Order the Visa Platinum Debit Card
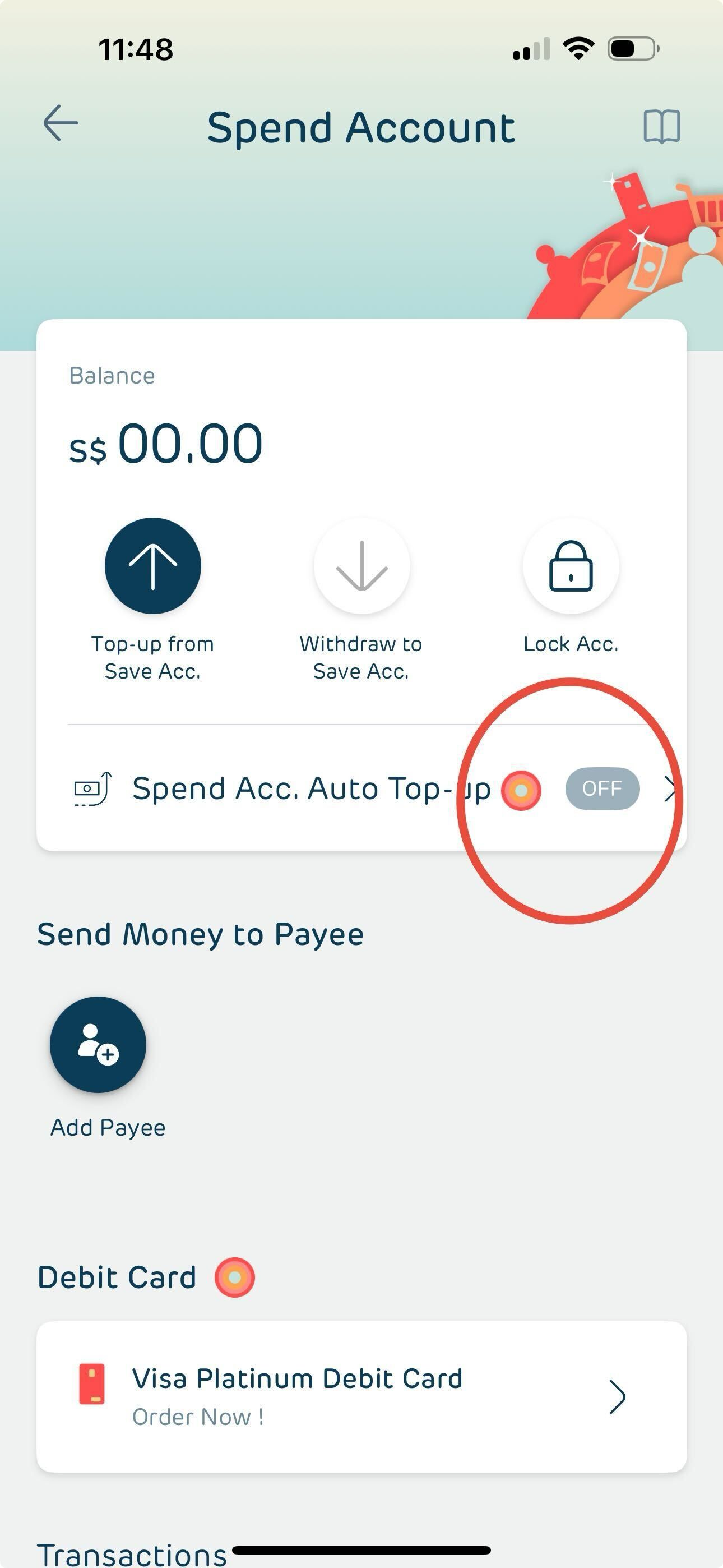The height and width of the screenshot is (1568, 723). [361, 1396]
